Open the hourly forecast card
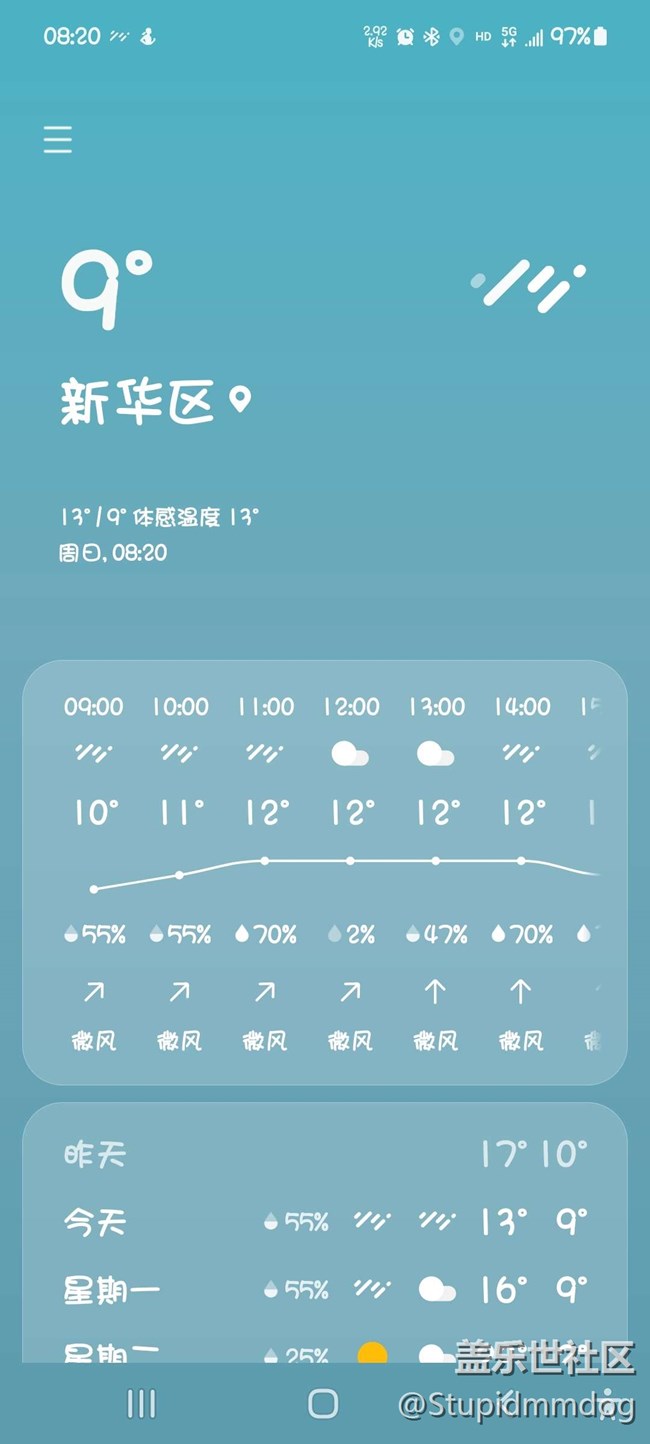 click(325, 872)
